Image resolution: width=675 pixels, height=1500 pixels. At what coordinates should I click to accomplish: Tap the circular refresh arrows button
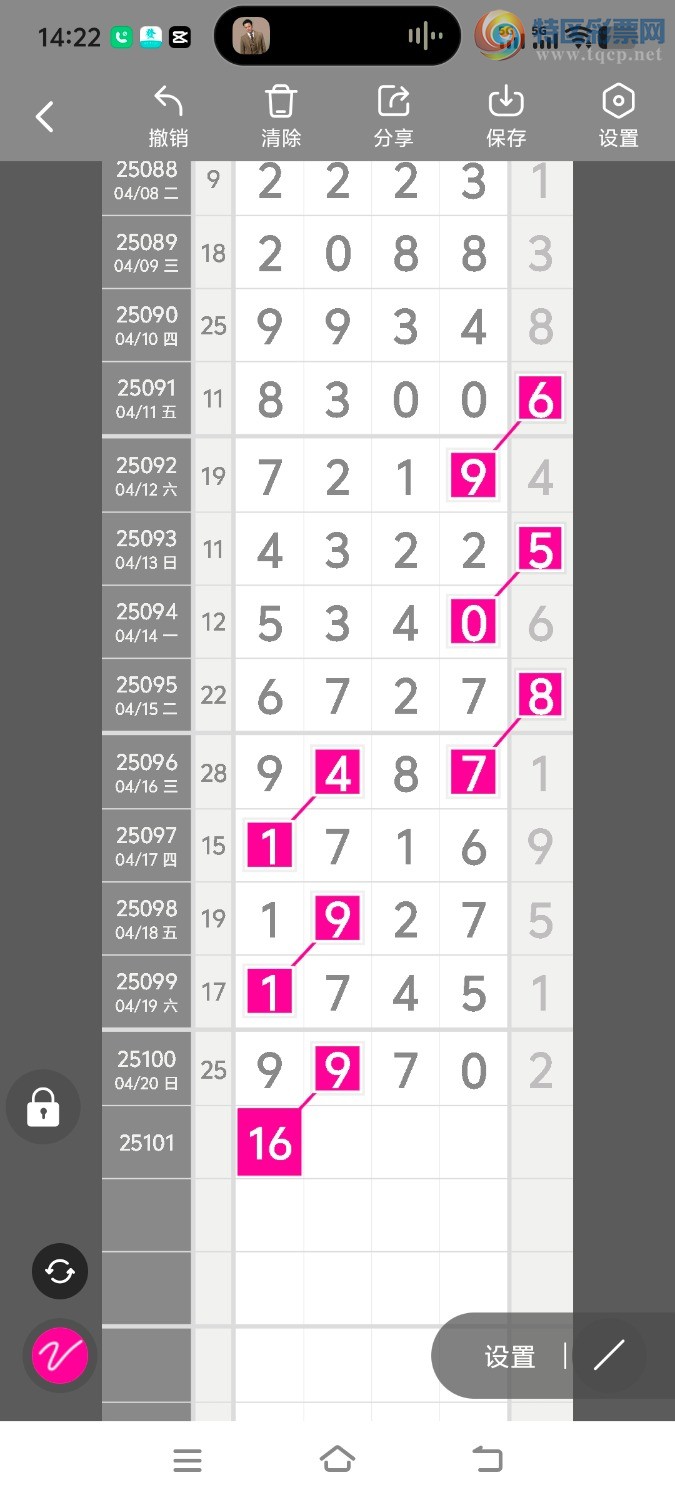click(x=60, y=1271)
